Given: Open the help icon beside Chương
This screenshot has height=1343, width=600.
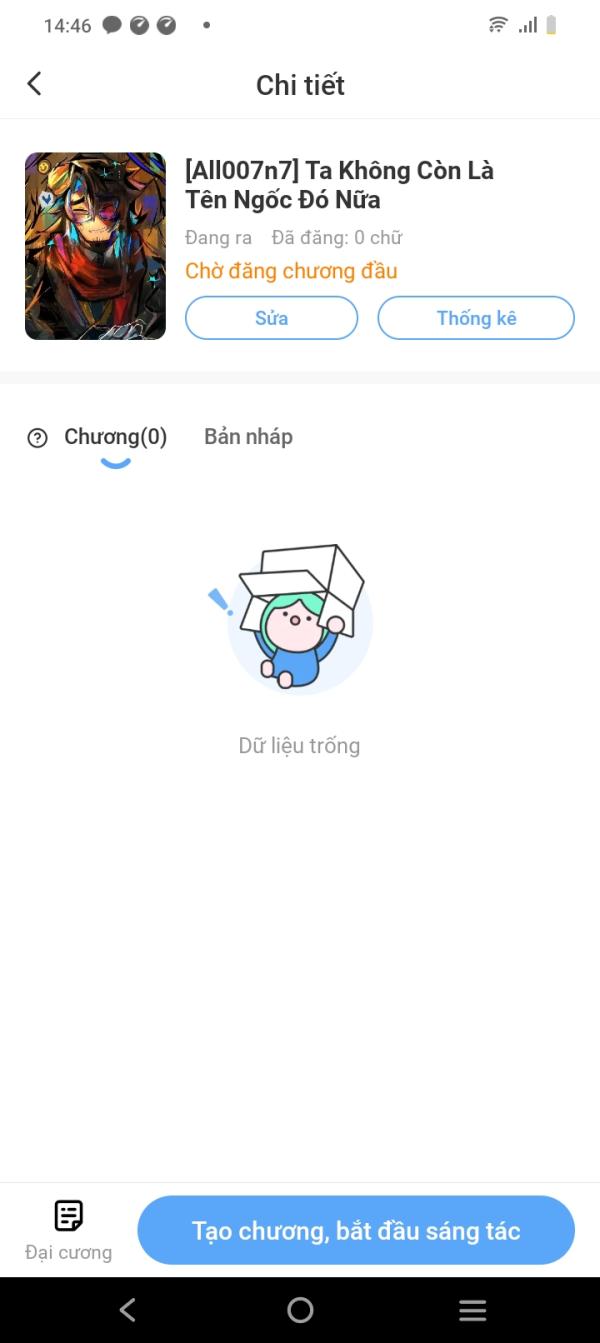Looking at the screenshot, I should click(38, 438).
